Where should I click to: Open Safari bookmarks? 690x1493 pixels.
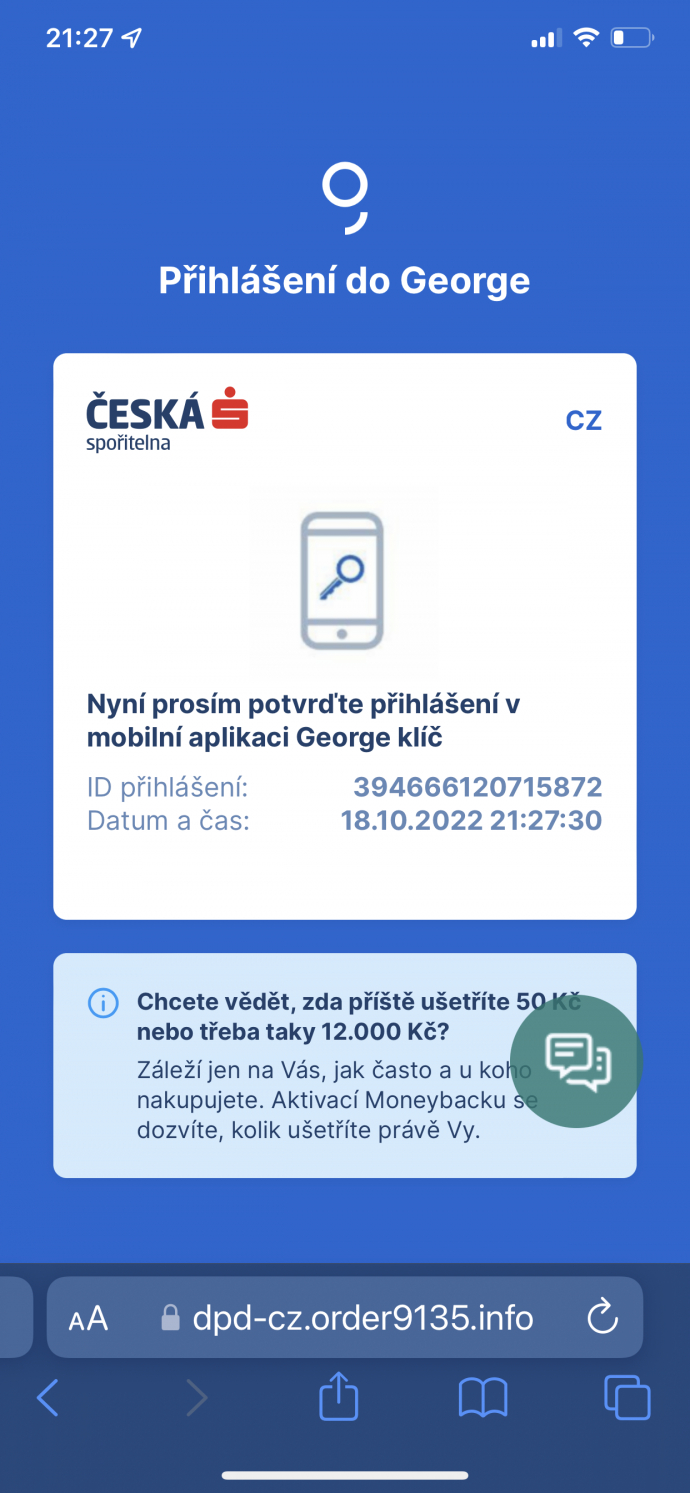[483, 1397]
